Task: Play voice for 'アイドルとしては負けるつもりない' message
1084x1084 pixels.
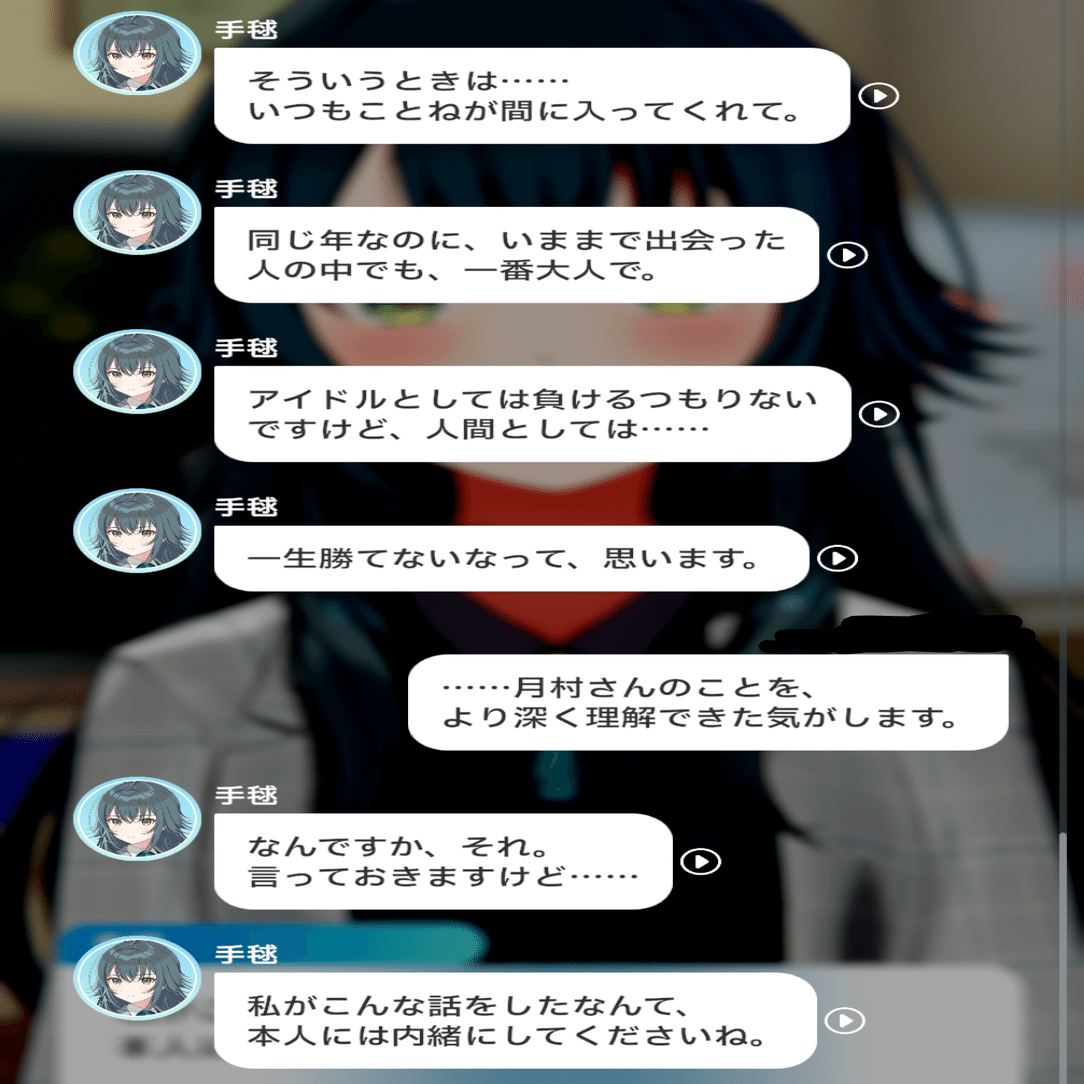Action: coord(879,414)
